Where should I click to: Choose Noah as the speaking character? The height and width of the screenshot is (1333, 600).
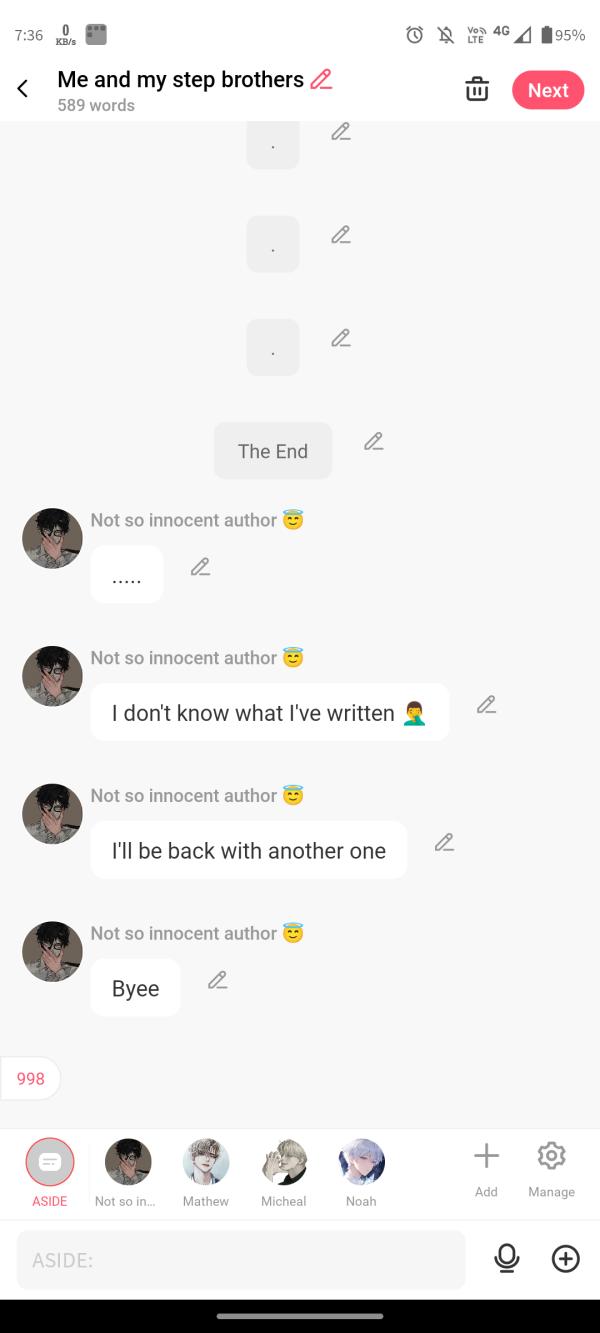[x=361, y=1162]
